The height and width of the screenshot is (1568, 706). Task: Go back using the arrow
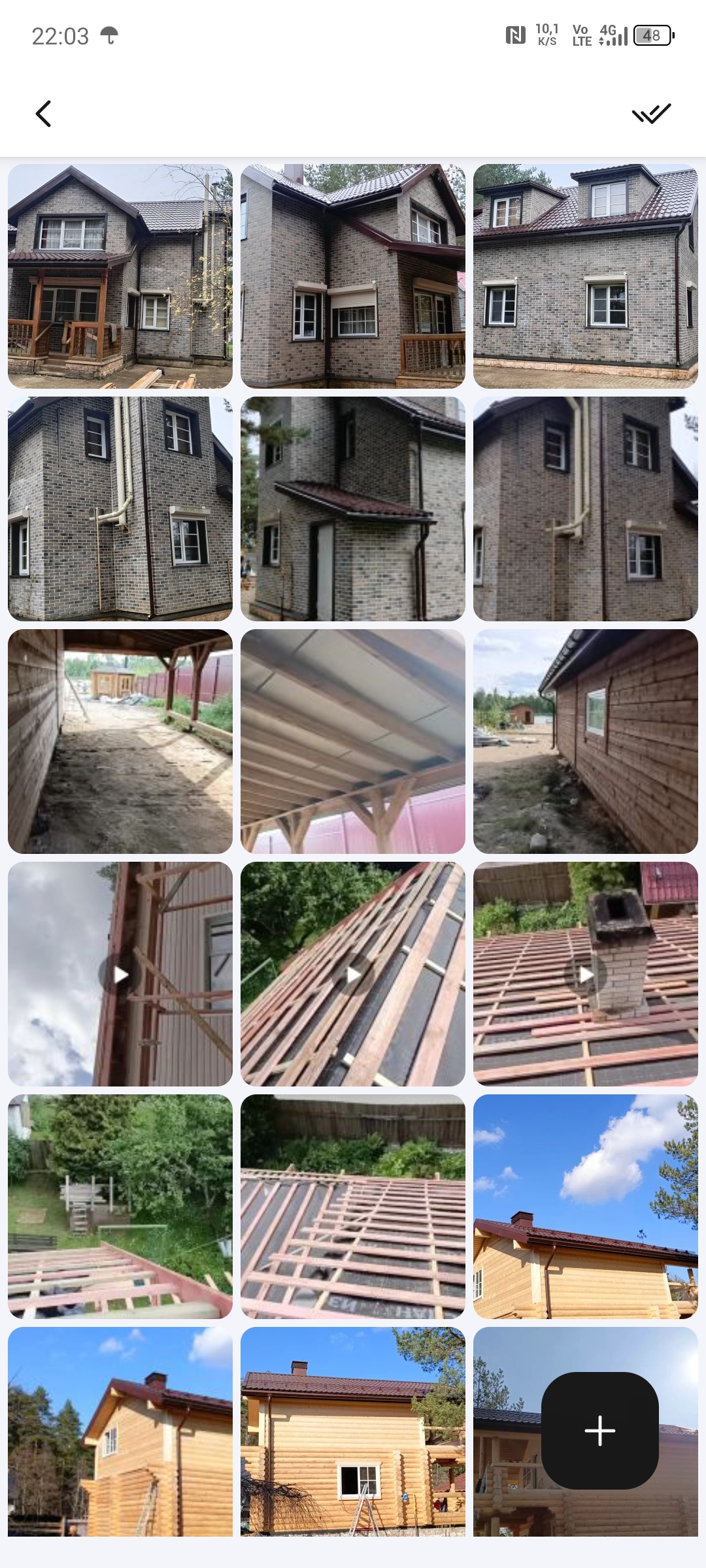[43, 114]
